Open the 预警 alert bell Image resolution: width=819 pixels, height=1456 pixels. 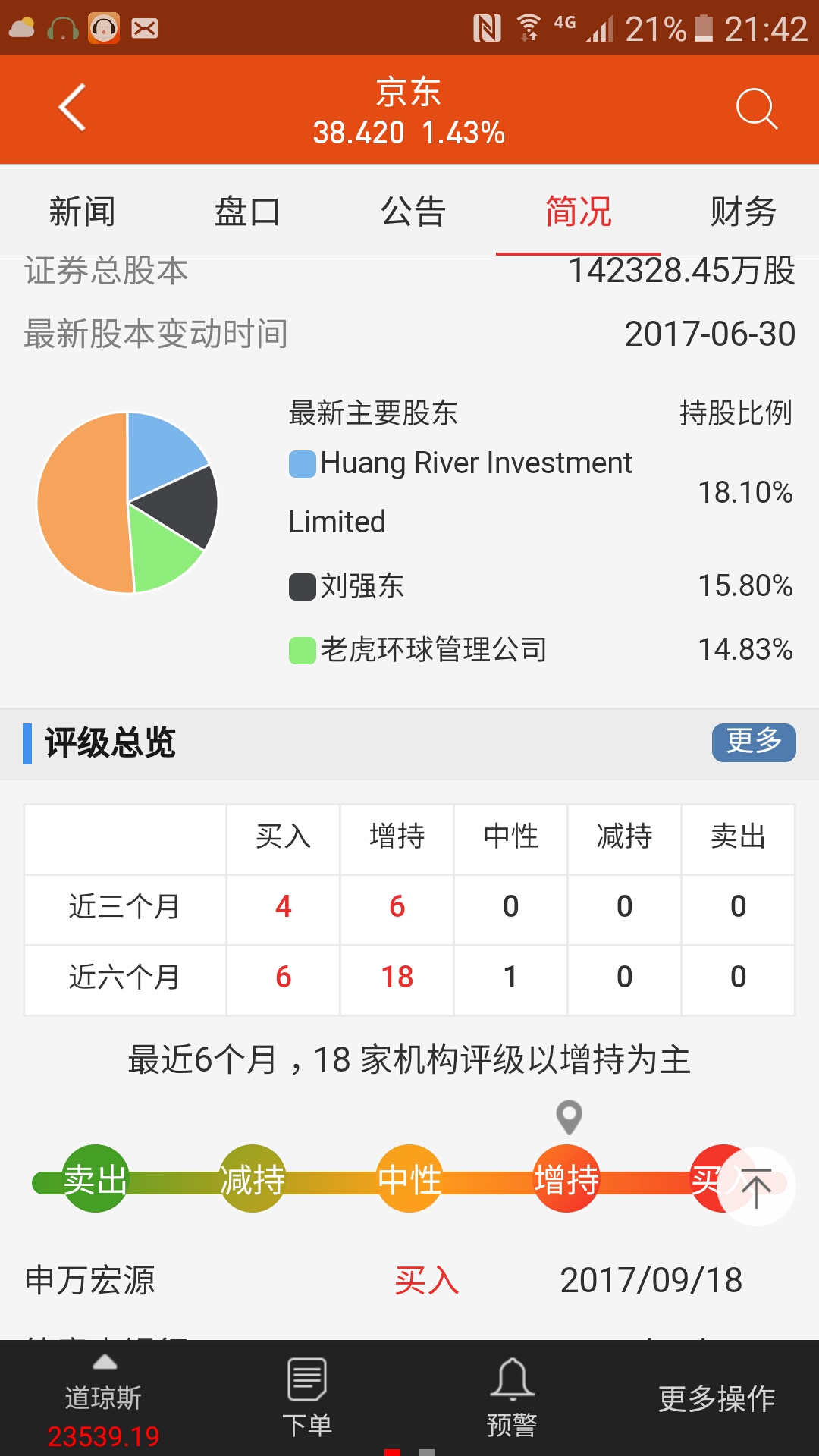[x=512, y=1398]
